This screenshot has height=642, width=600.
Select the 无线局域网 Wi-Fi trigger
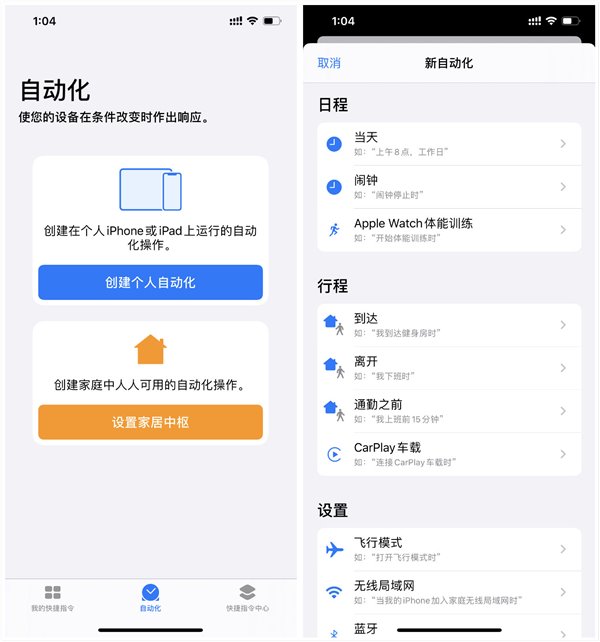448,592
